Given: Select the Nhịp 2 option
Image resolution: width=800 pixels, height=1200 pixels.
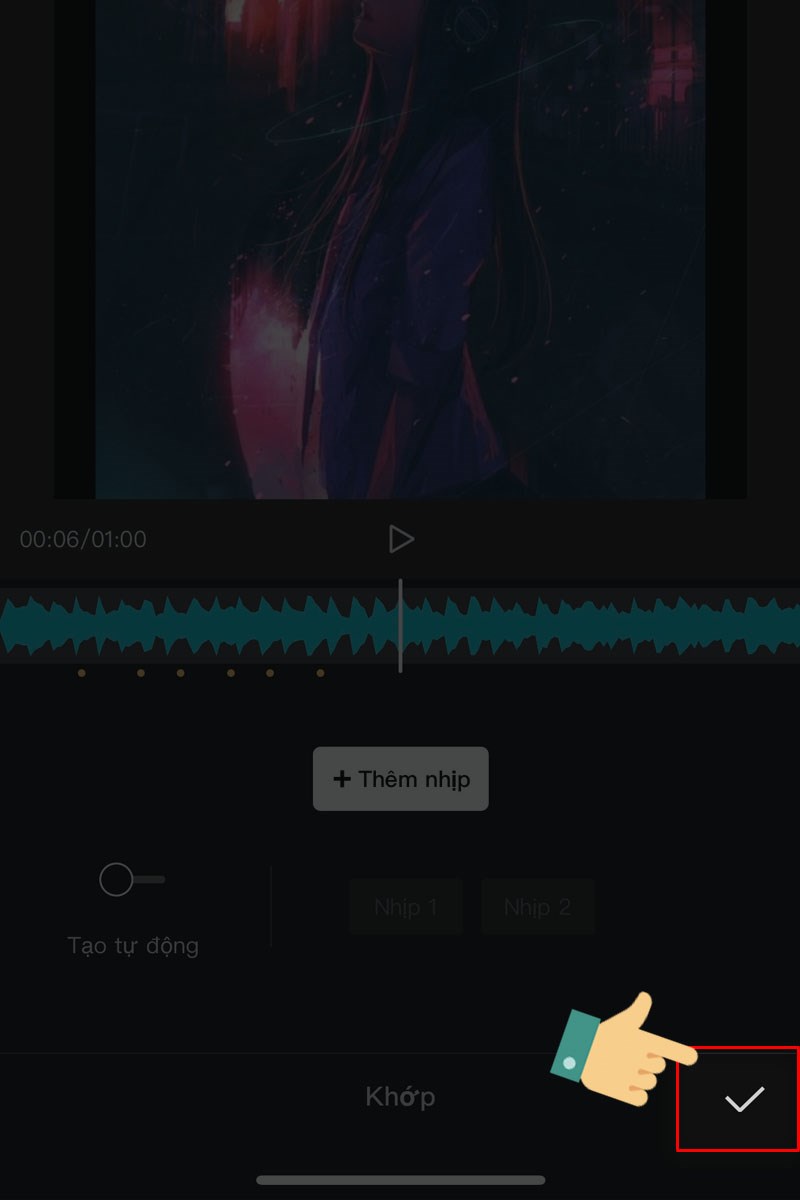Looking at the screenshot, I should tap(538, 907).
